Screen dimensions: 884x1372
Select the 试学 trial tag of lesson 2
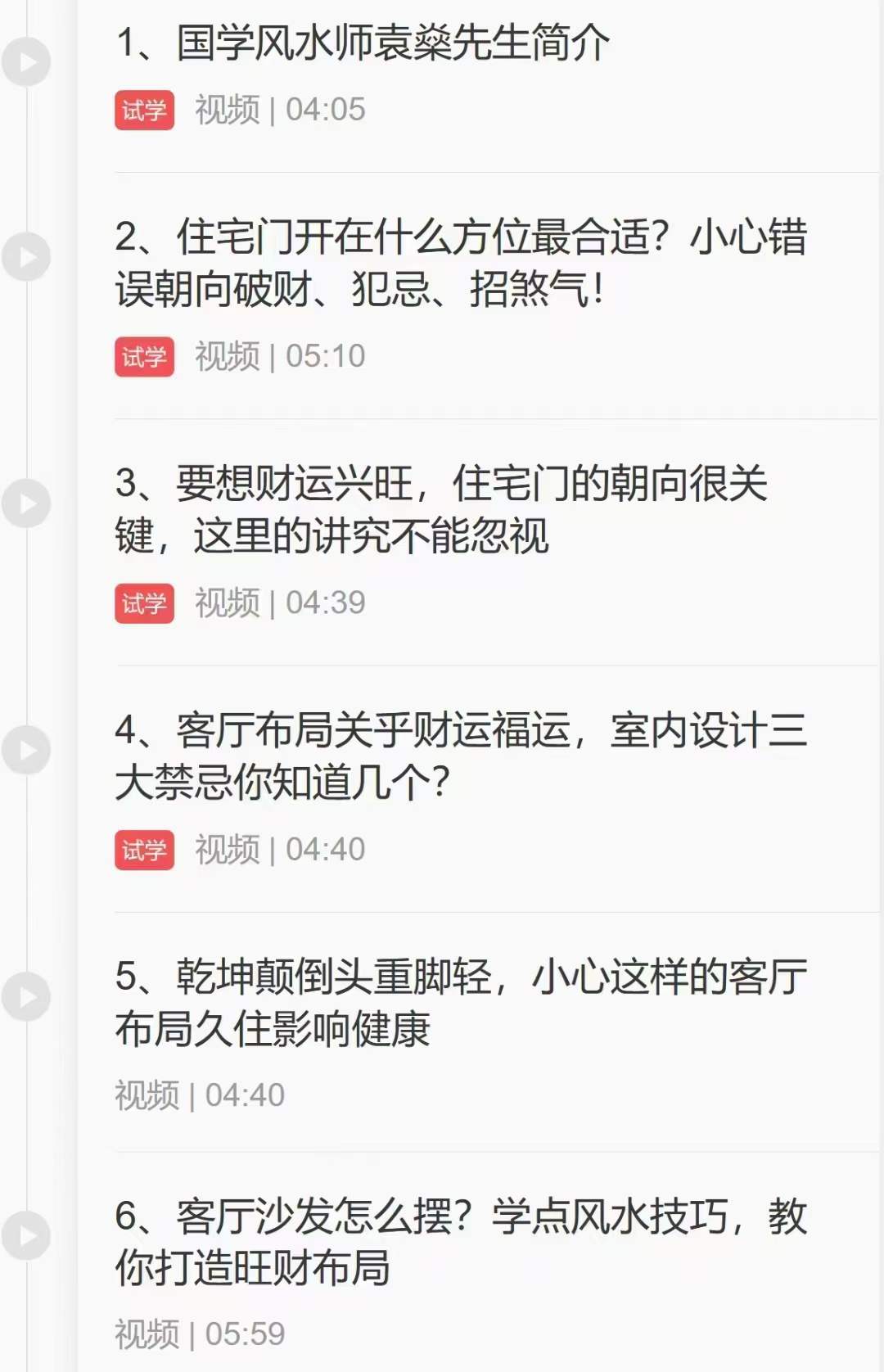tap(144, 356)
